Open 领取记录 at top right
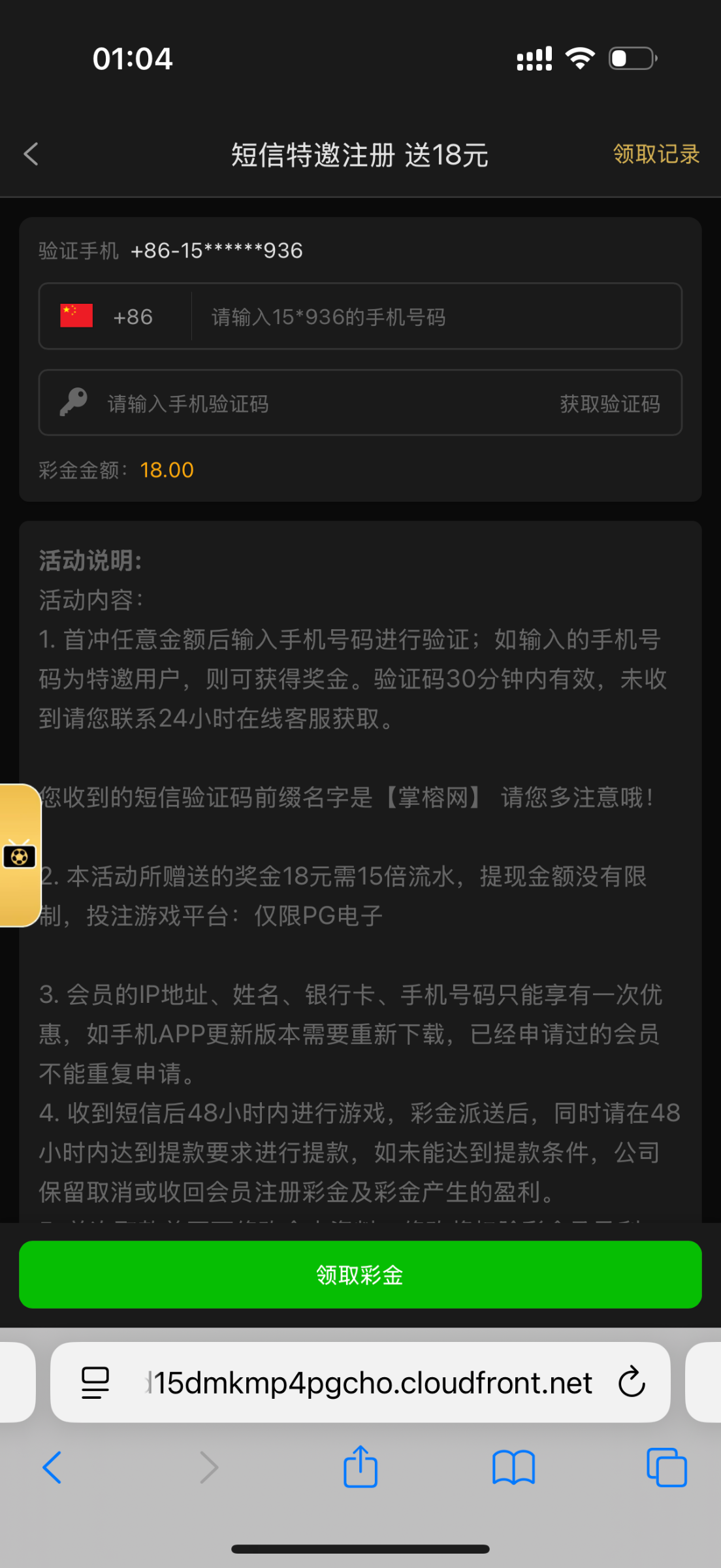Image resolution: width=721 pixels, height=1568 pixels. (655, 155)
